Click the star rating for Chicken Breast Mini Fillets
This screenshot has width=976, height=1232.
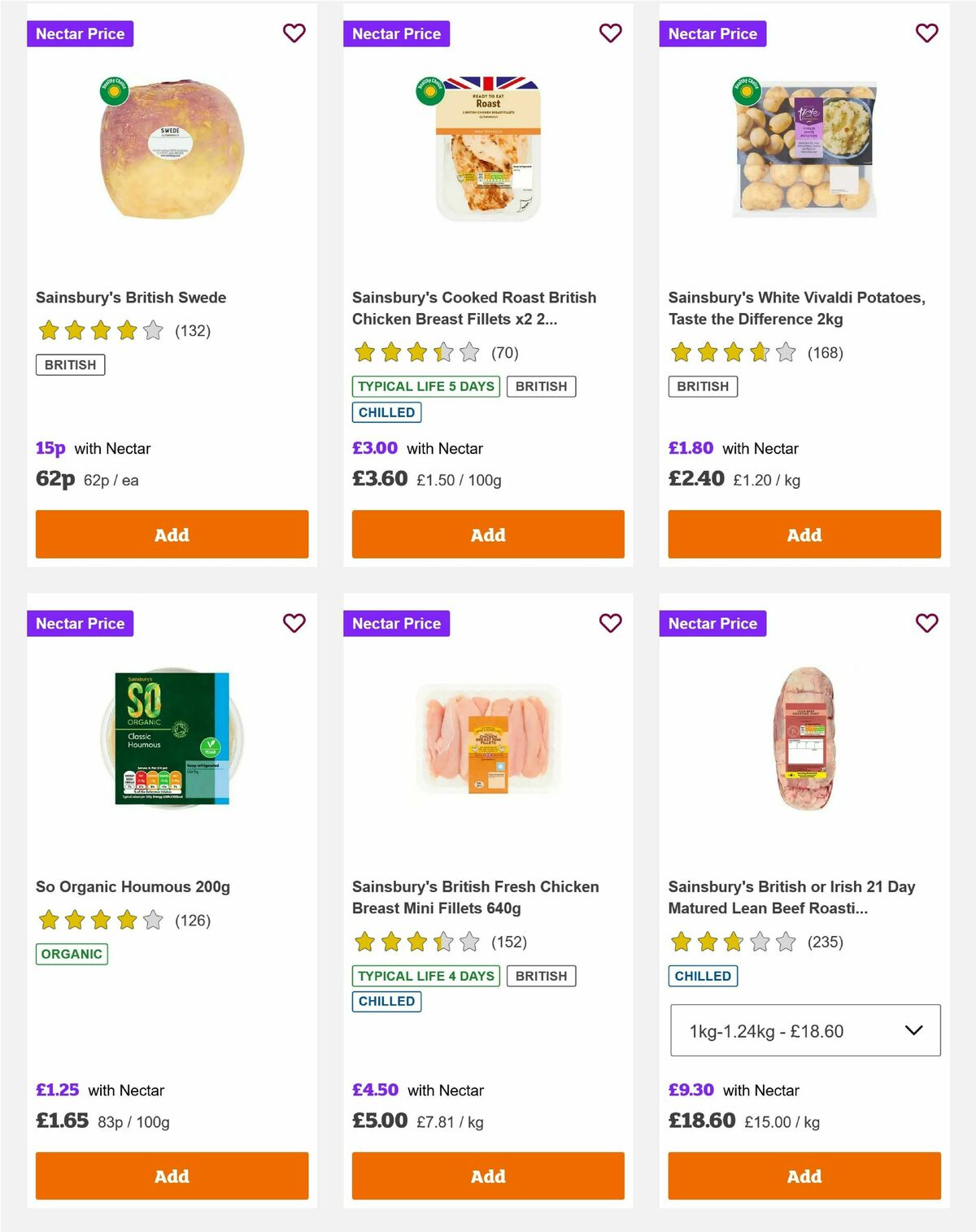coord(414,942)
